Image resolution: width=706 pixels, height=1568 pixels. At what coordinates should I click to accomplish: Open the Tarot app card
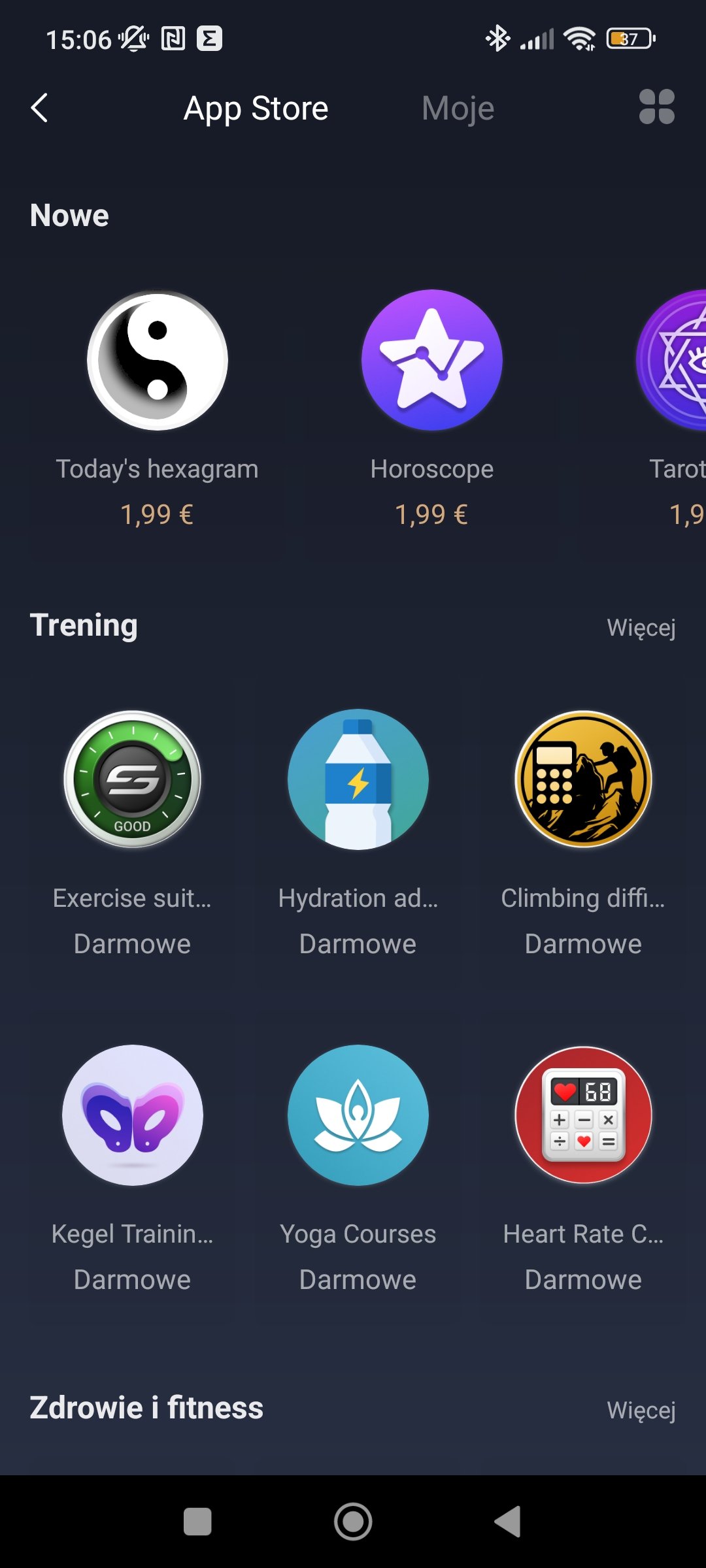pyautogui.click(x=654, y=410)
